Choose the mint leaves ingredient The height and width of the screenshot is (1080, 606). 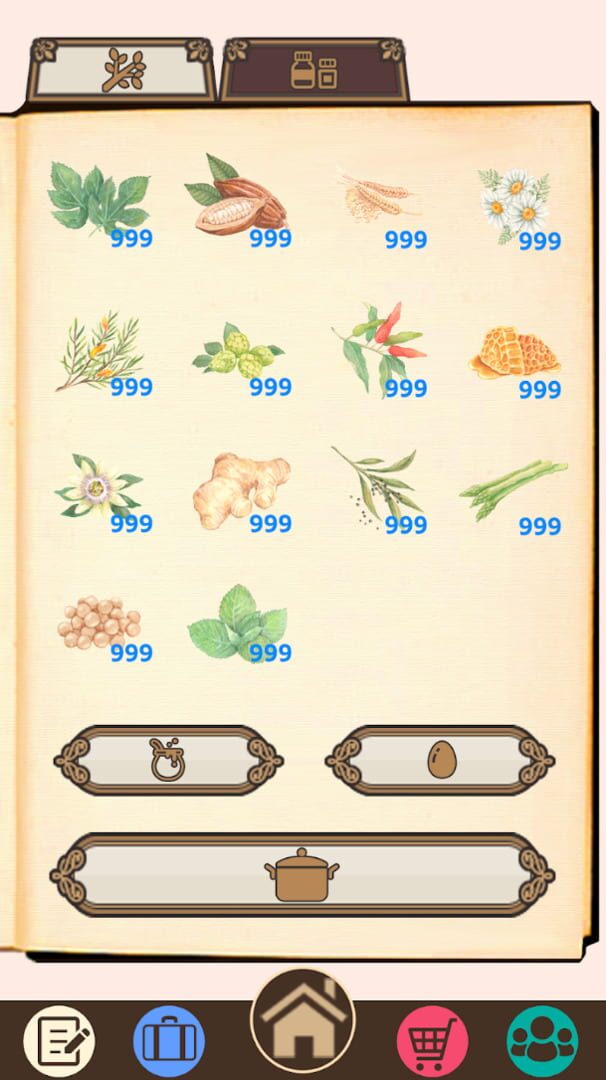click(239, 623)
